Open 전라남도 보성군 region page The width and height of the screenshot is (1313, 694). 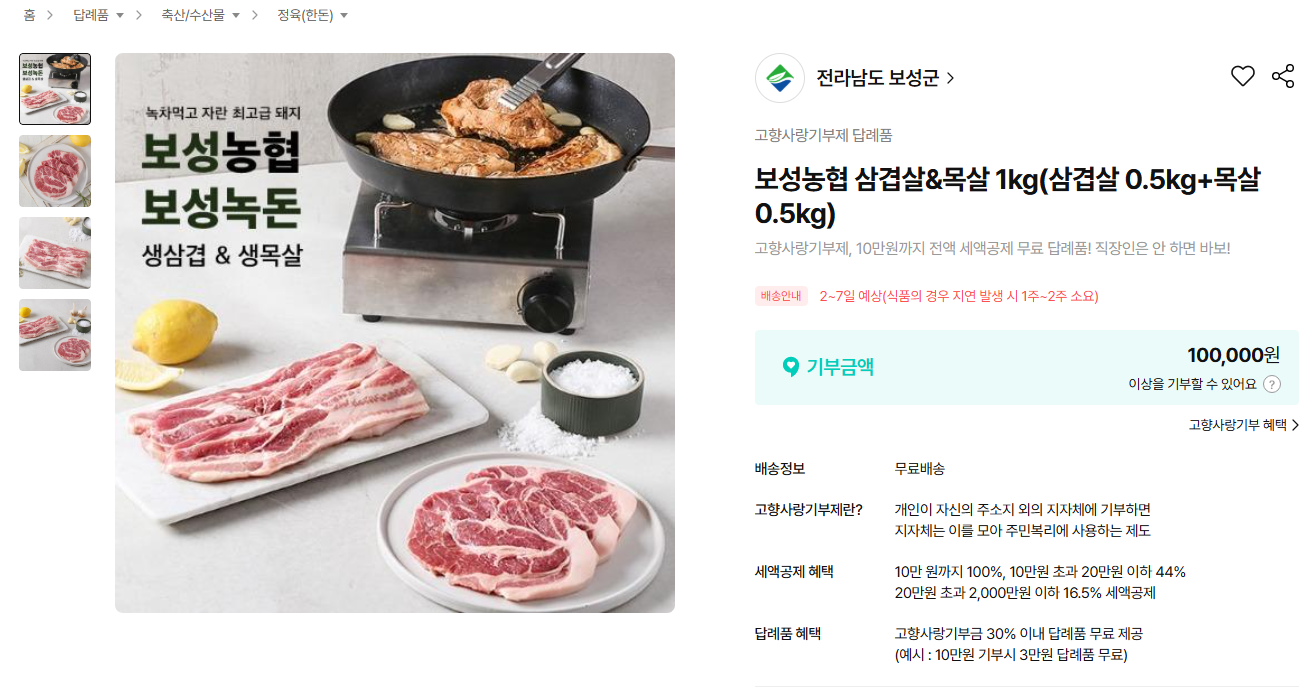click(885, 78)
